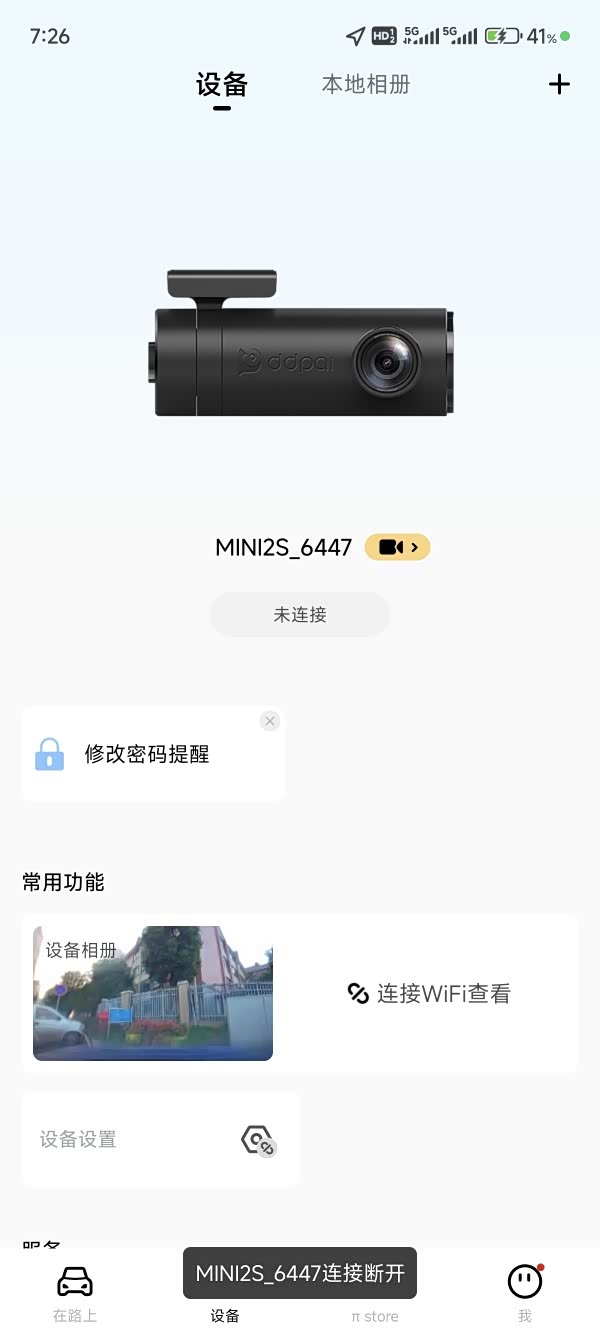The width and height of the screenshot is (600, 1335).
Task: Select the 设备 top tab
Action: point(222,85)
